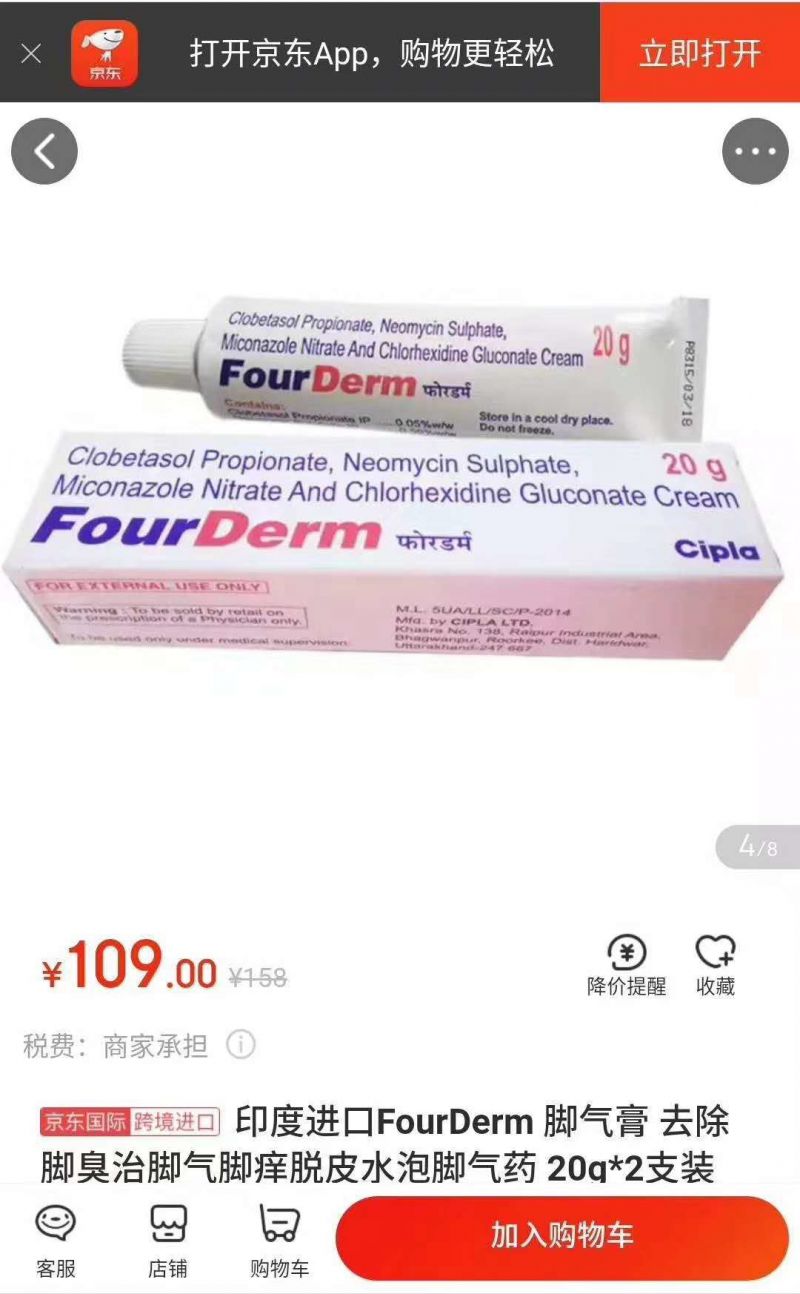
Task: Open the three-dot overflow menu
Action: (x=755, y=152)
